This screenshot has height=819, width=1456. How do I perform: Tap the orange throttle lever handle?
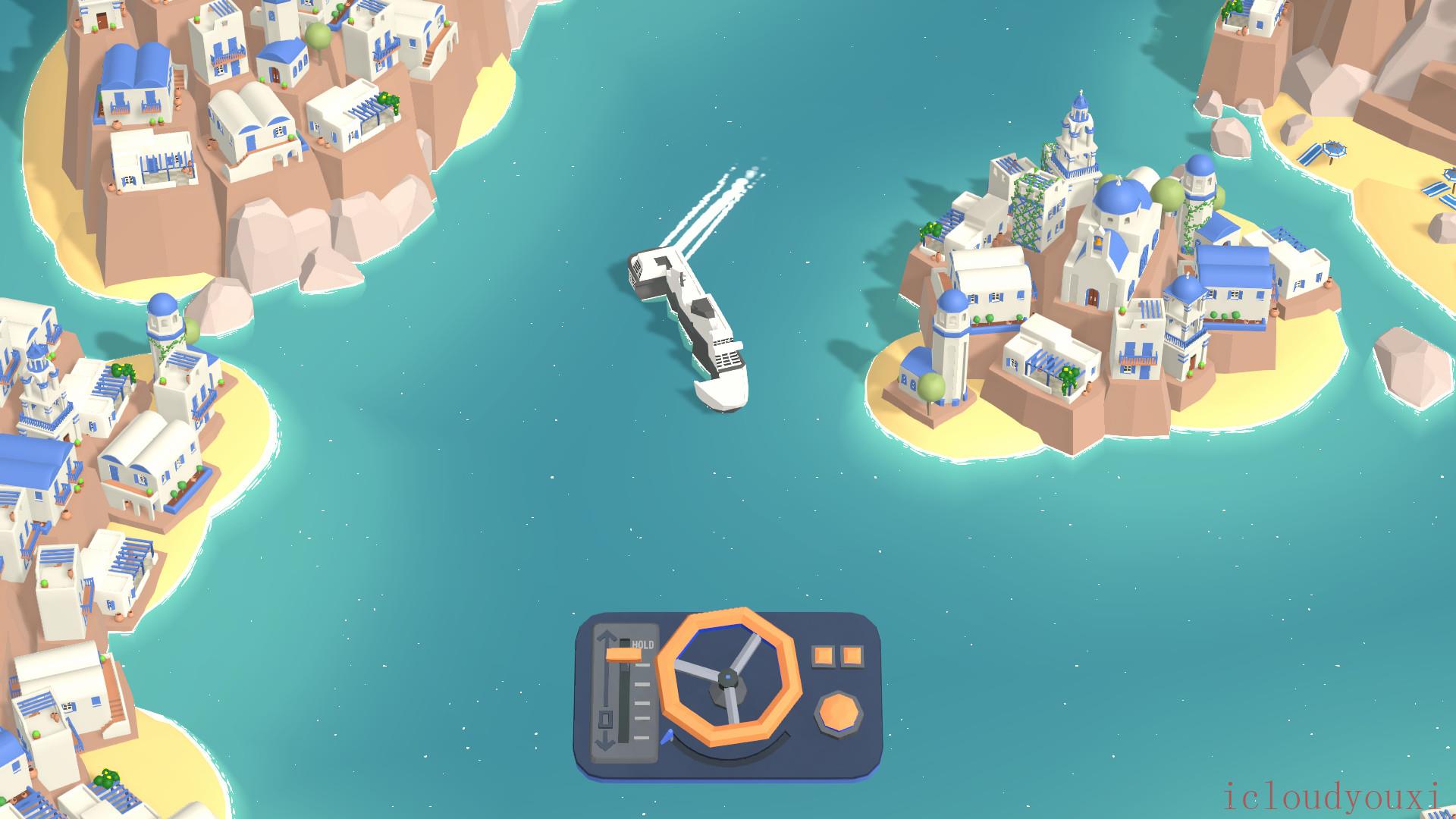623,654
